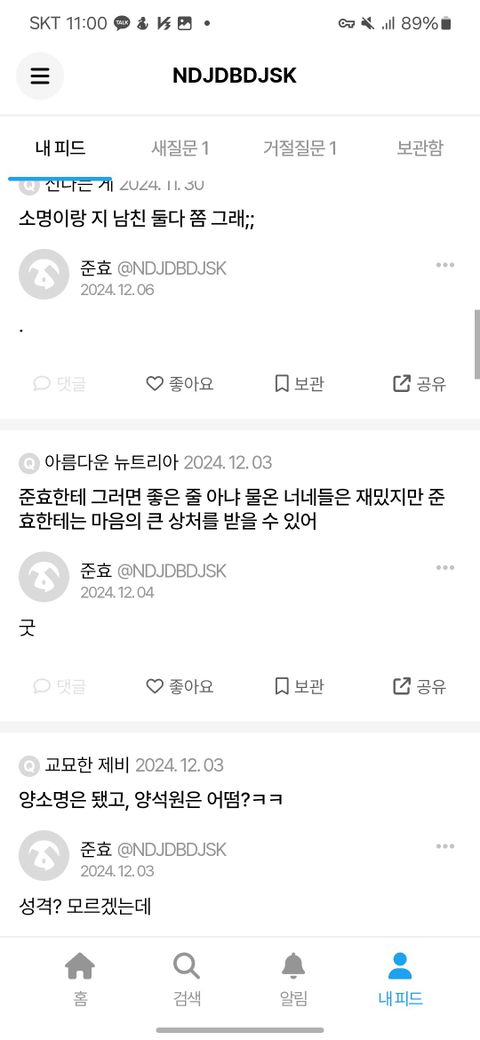Select the 내피드 bottom tab
Screen dimensions: 480x1040
point(400,979)
